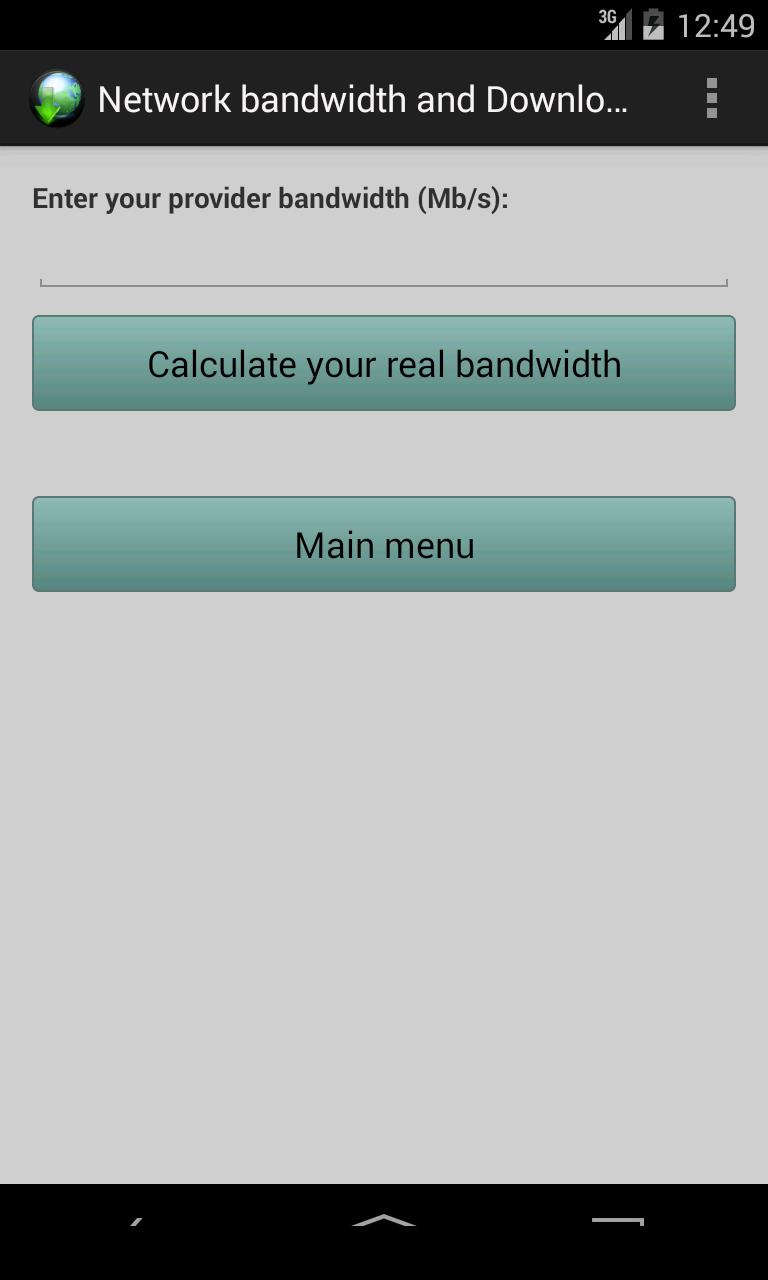
Task: Open the overflow menu
Action: (x=711, y=99)
